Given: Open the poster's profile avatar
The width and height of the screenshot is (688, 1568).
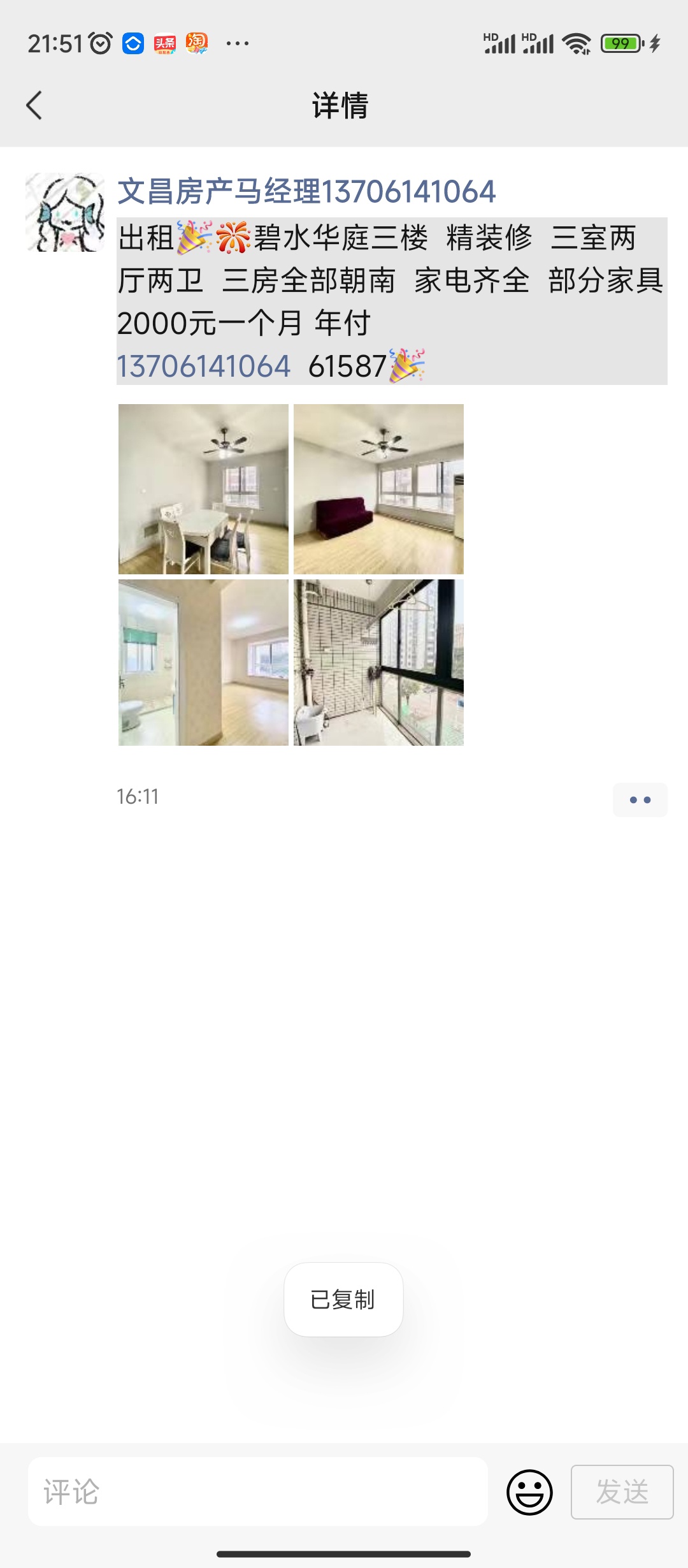Looking at the screenshot, I should (65, 212).
